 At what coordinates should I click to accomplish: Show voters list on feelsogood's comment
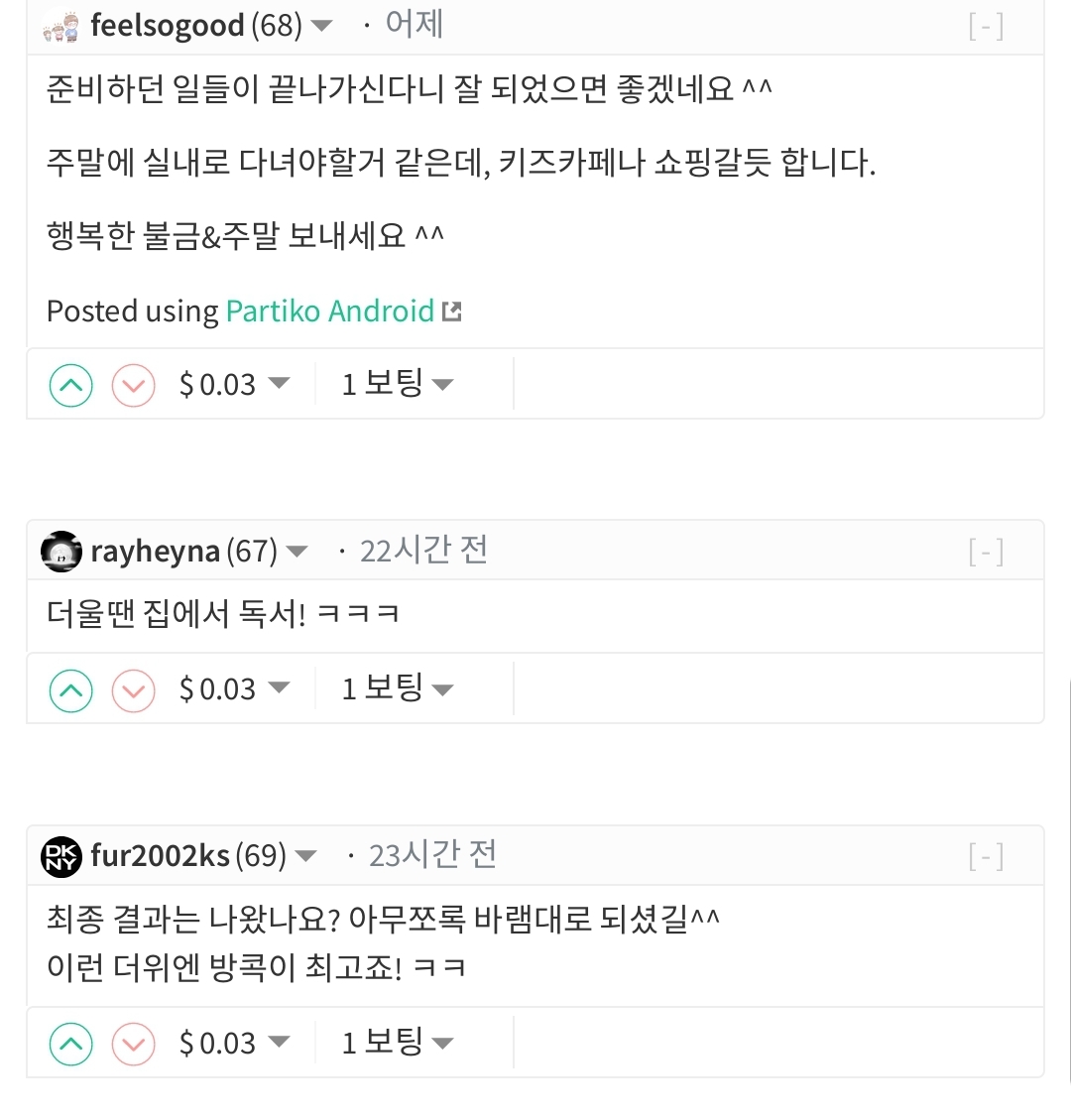pos(397,384)
